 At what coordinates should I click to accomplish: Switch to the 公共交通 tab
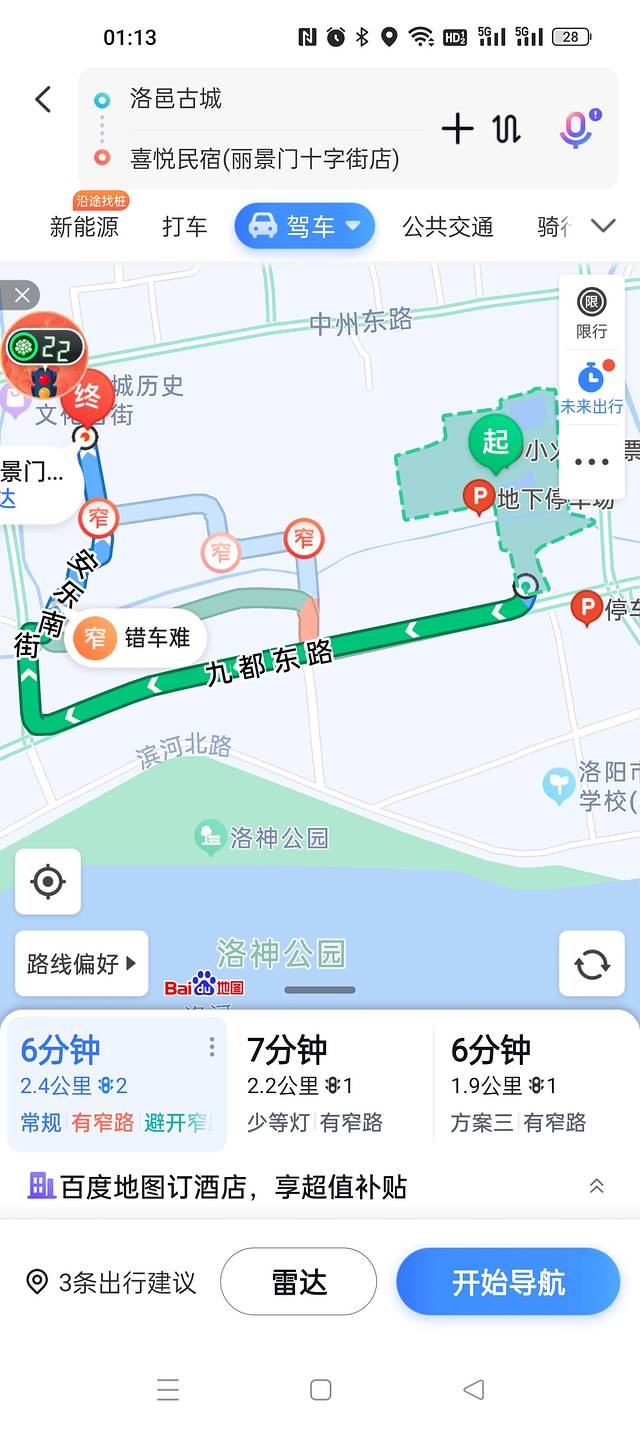(x=448, y=227)
